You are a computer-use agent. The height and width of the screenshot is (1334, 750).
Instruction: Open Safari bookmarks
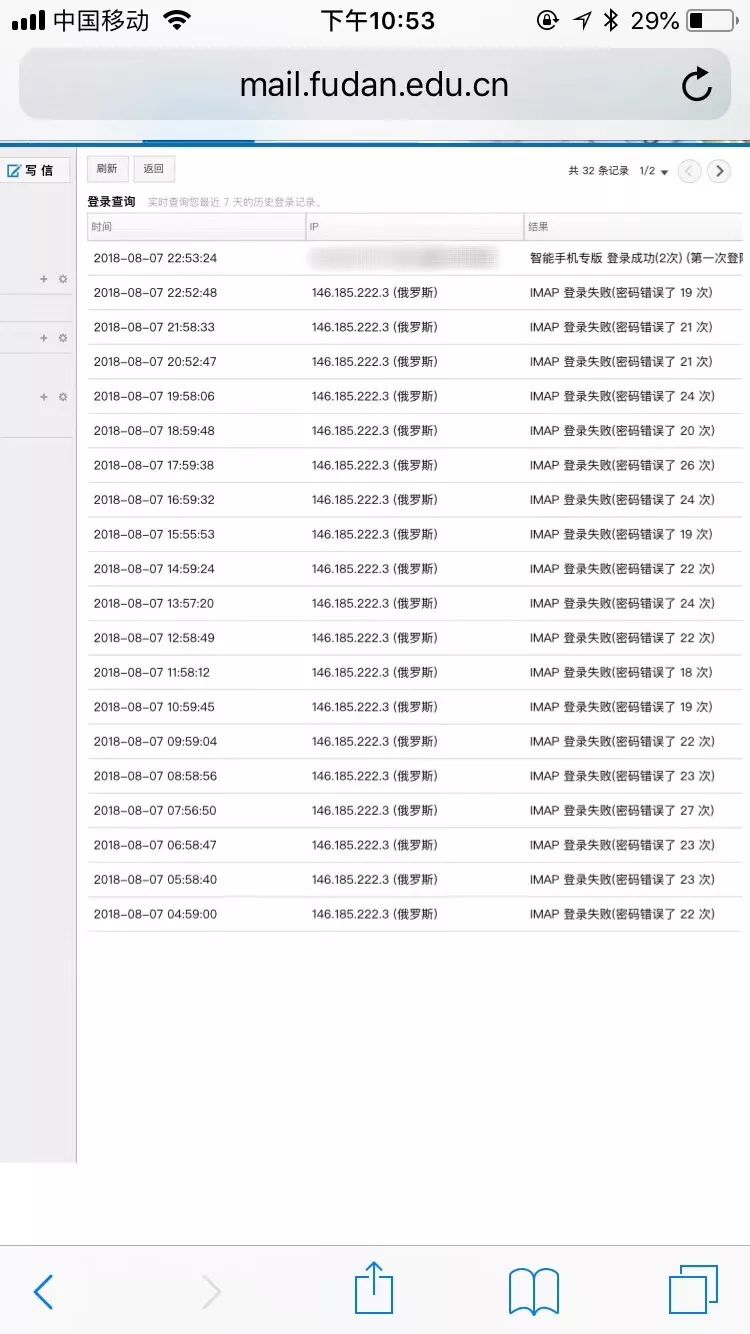click(x=533, y=1290)
